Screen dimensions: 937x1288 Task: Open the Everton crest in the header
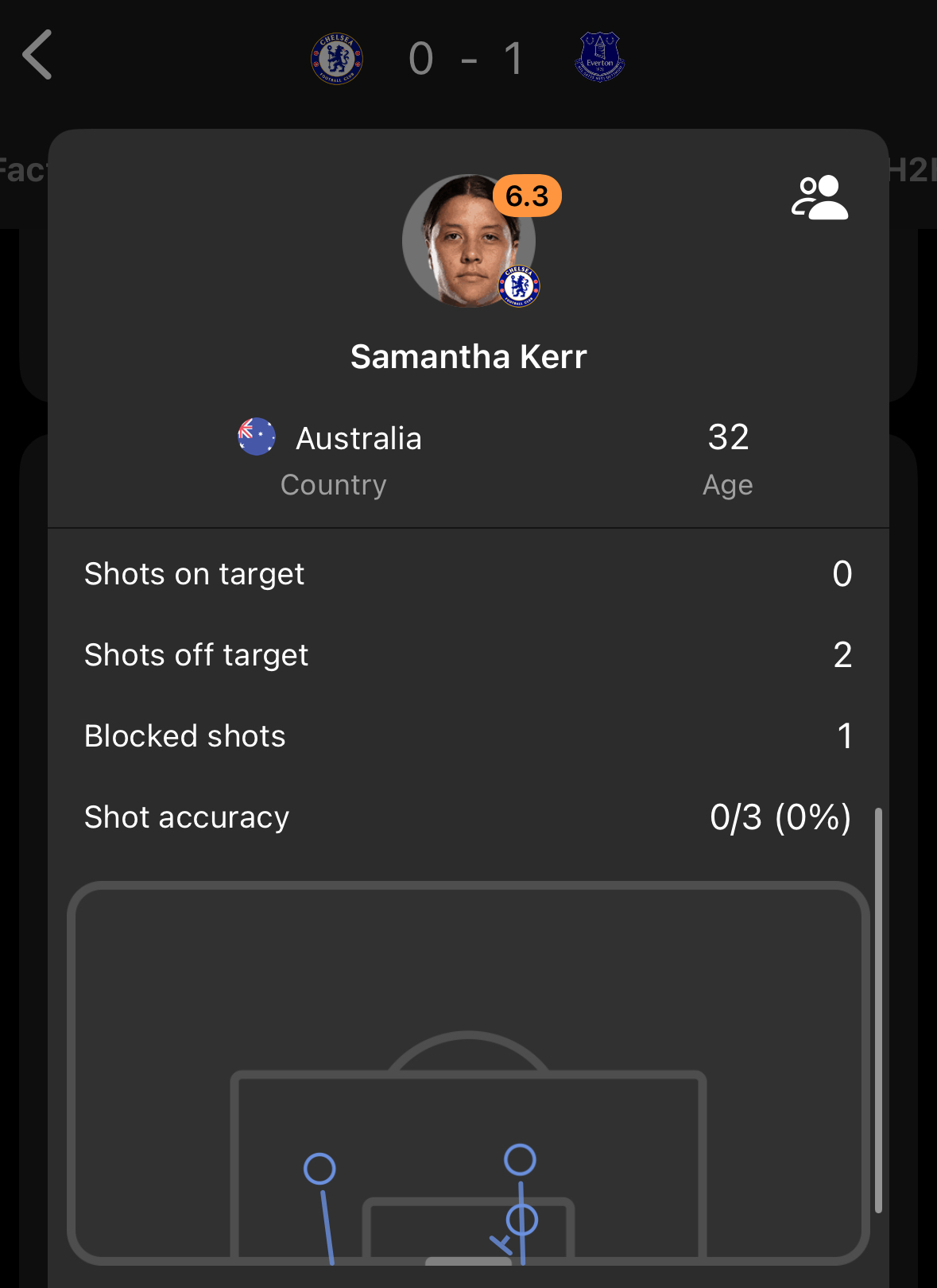[599, 57]
